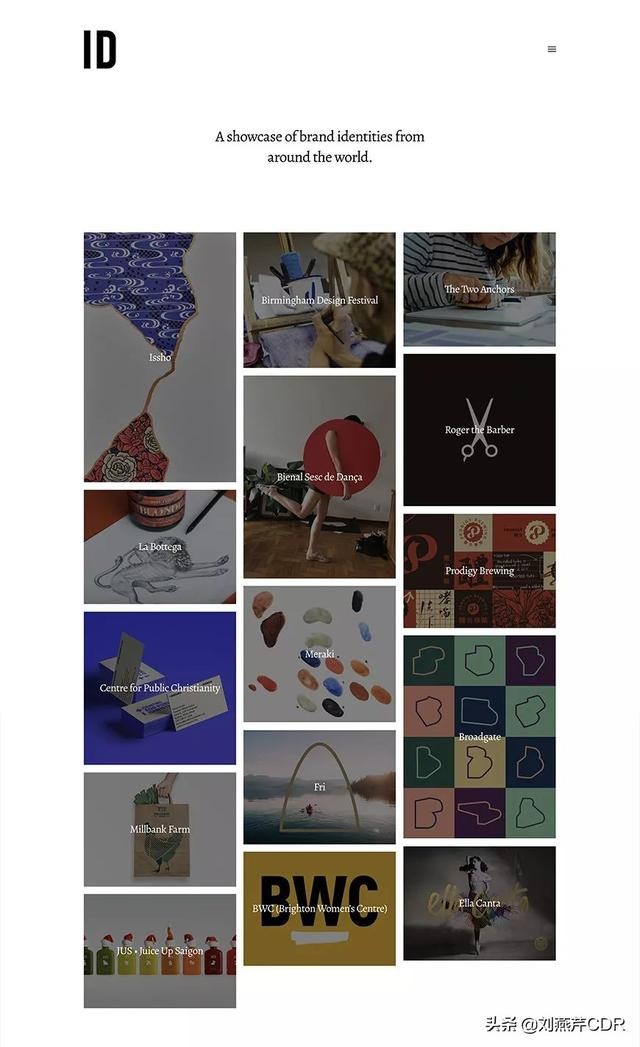Image resolution: width=640 pixels, height=1047 pixels.
Task: View the Birmingham Design Festival project
Action: (320, 300)
